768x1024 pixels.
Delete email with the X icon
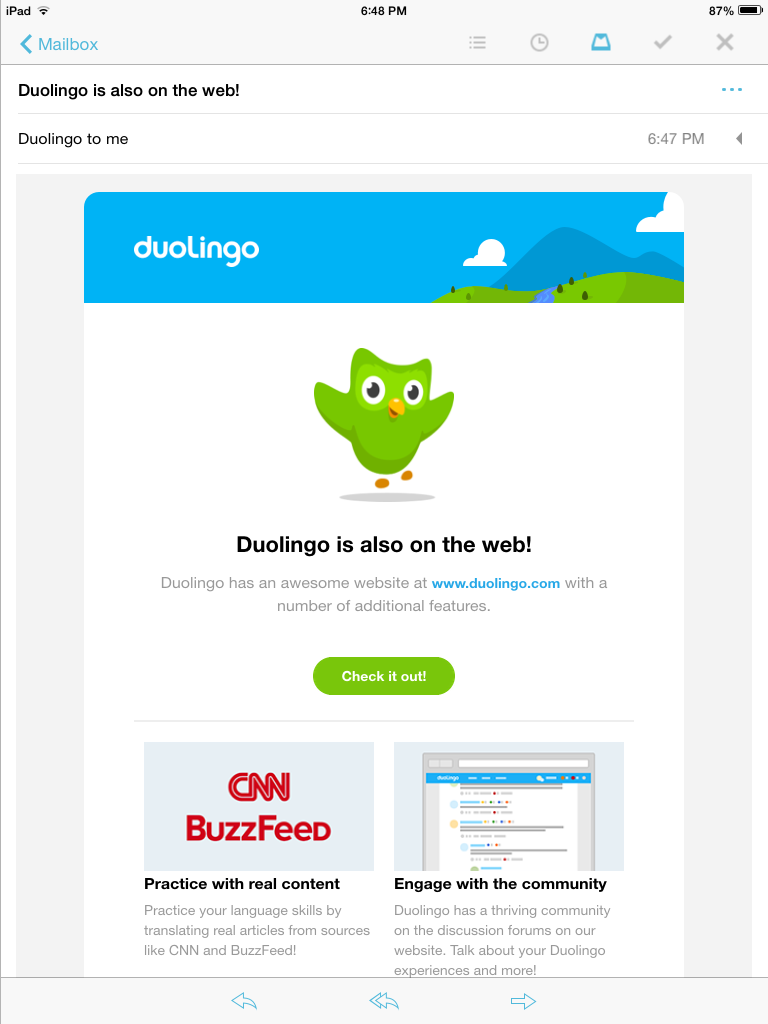pyautogui.click(x=725, y=43)
